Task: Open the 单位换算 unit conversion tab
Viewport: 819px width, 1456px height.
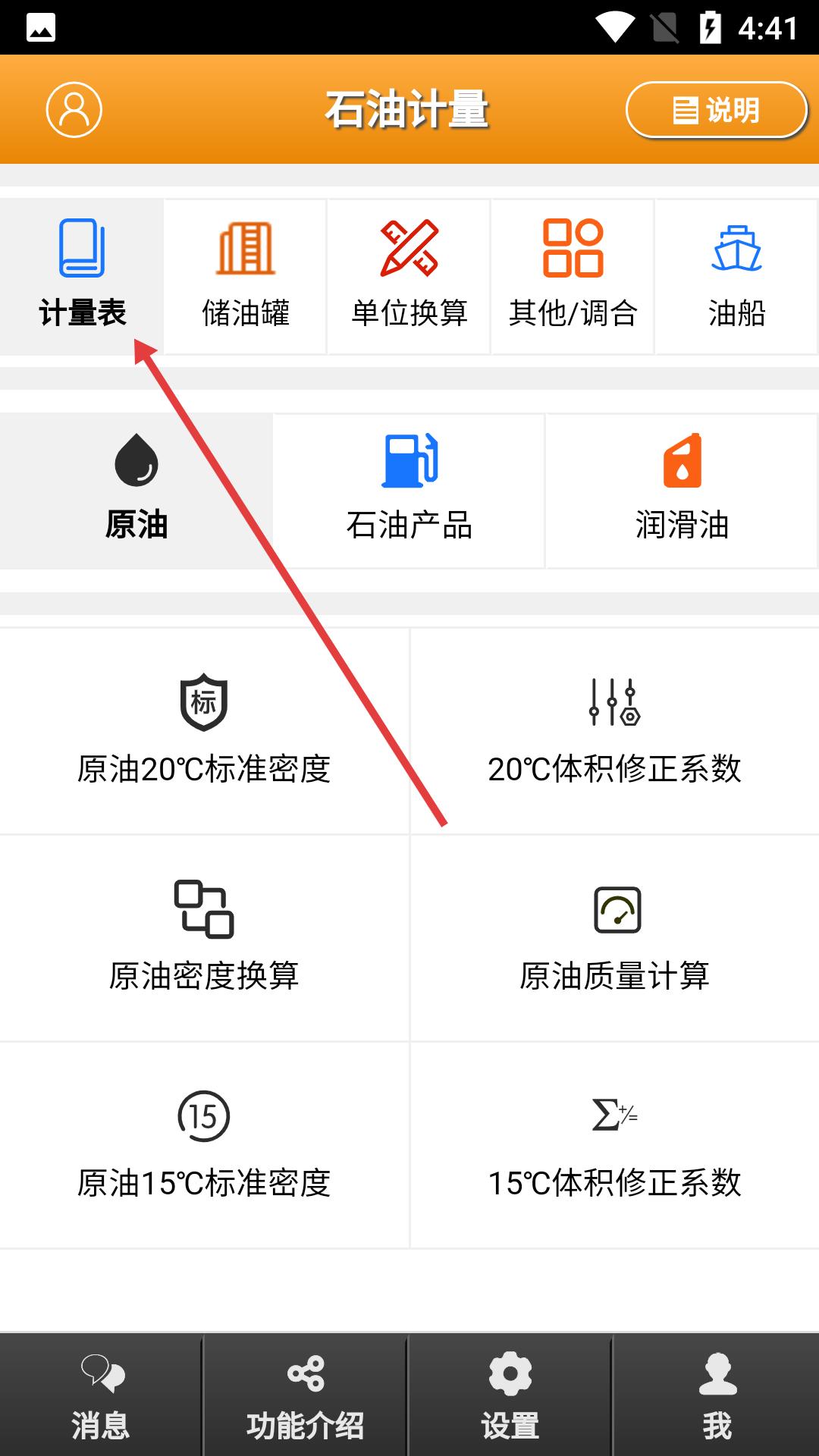Action: tap(409, 277)
